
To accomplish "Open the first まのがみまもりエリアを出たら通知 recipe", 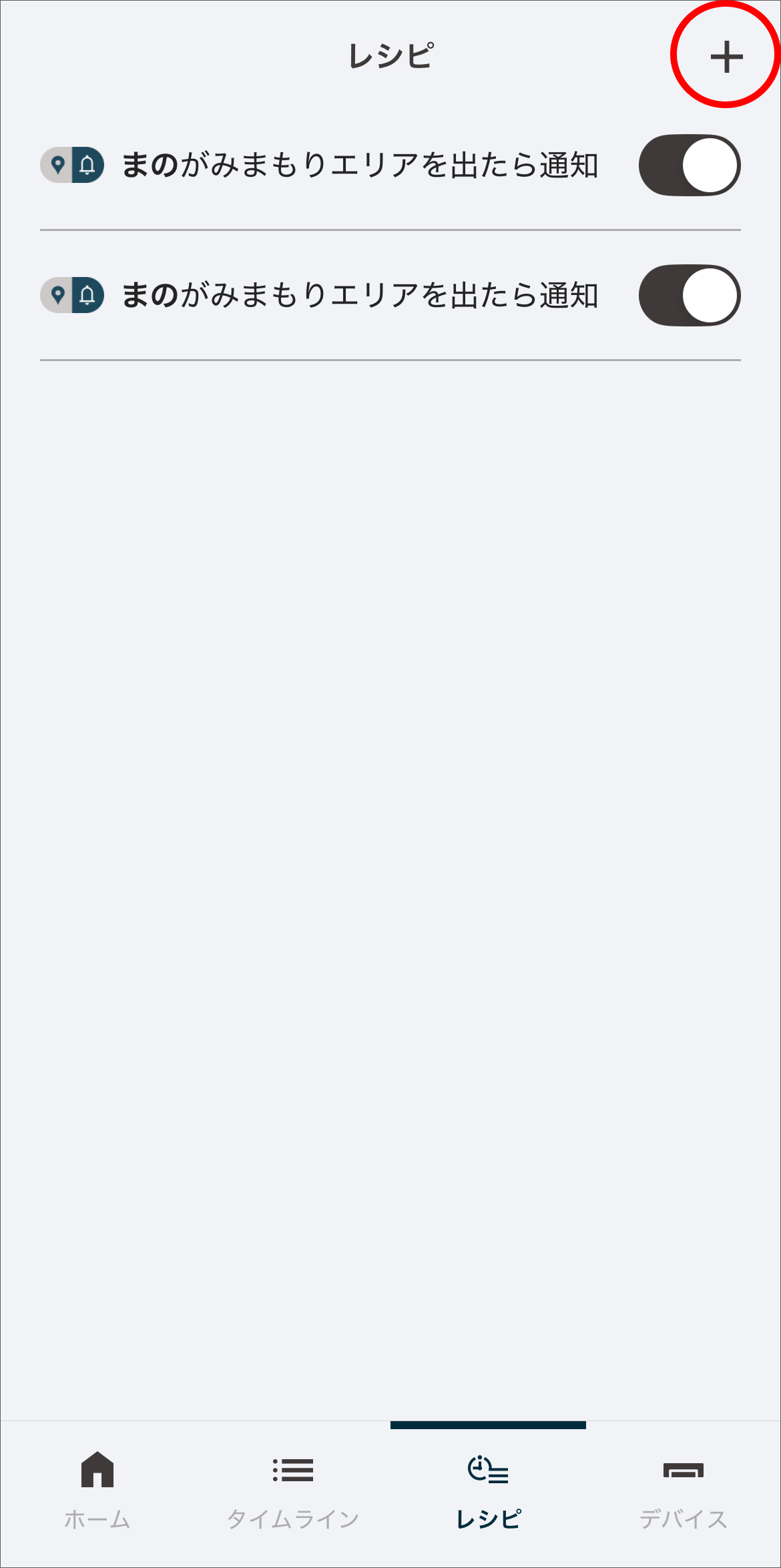I will pyautogui.click(x=360, y=165).
